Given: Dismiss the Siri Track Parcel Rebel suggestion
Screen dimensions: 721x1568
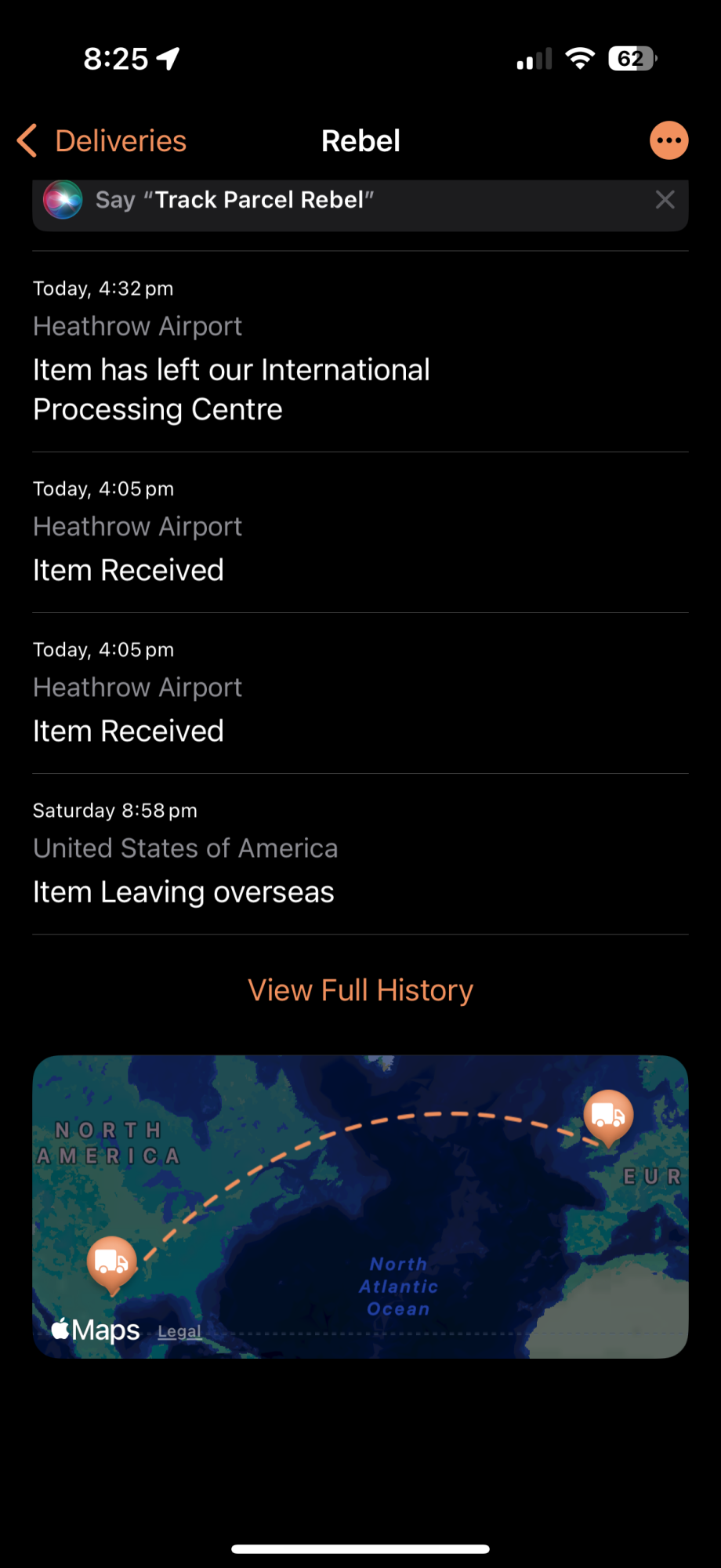Looking at the screenshot, I should pyautogui.click(x=665, y=200).
